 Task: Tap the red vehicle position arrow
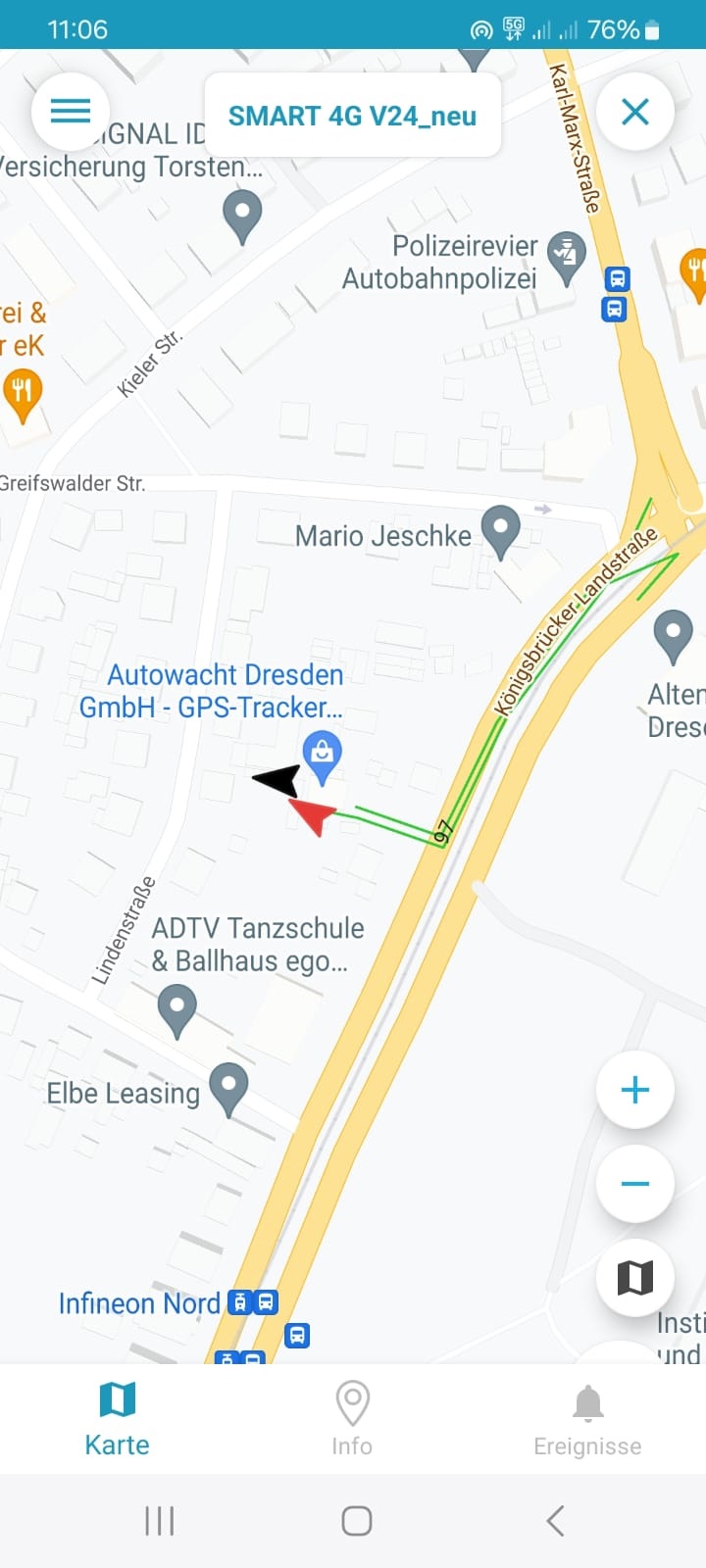click(x=311, y=815)
